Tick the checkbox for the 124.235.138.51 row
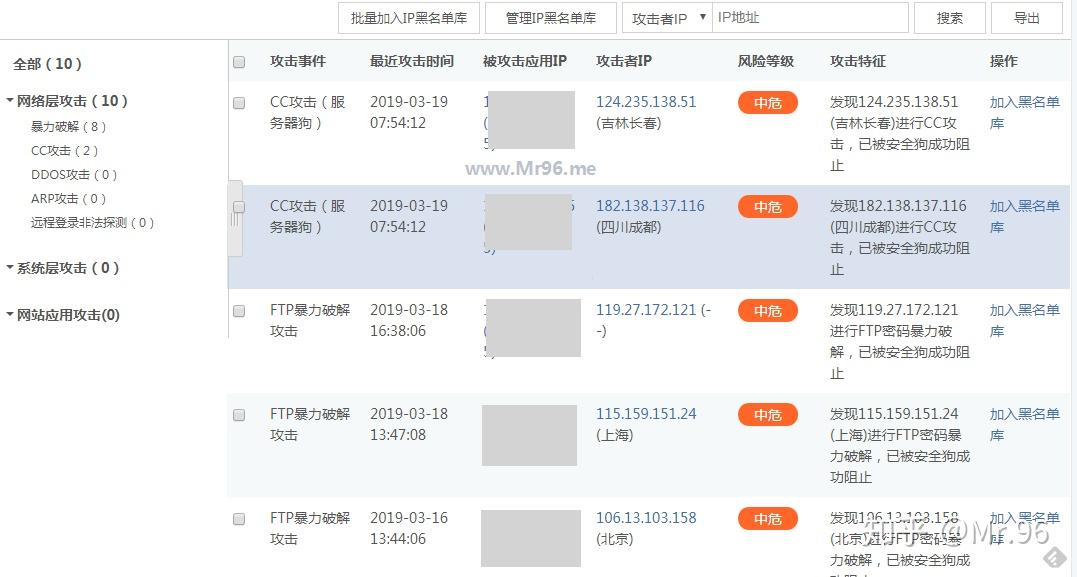This screenshot has height=577, width=1077. point(239,103)
